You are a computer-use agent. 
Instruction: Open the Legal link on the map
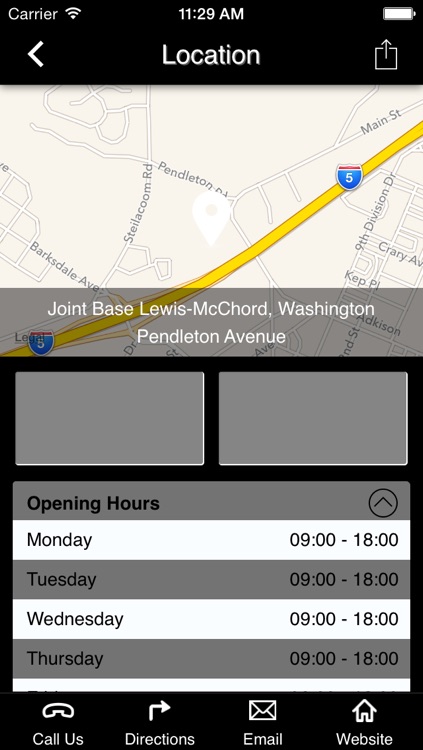[25, 338]
